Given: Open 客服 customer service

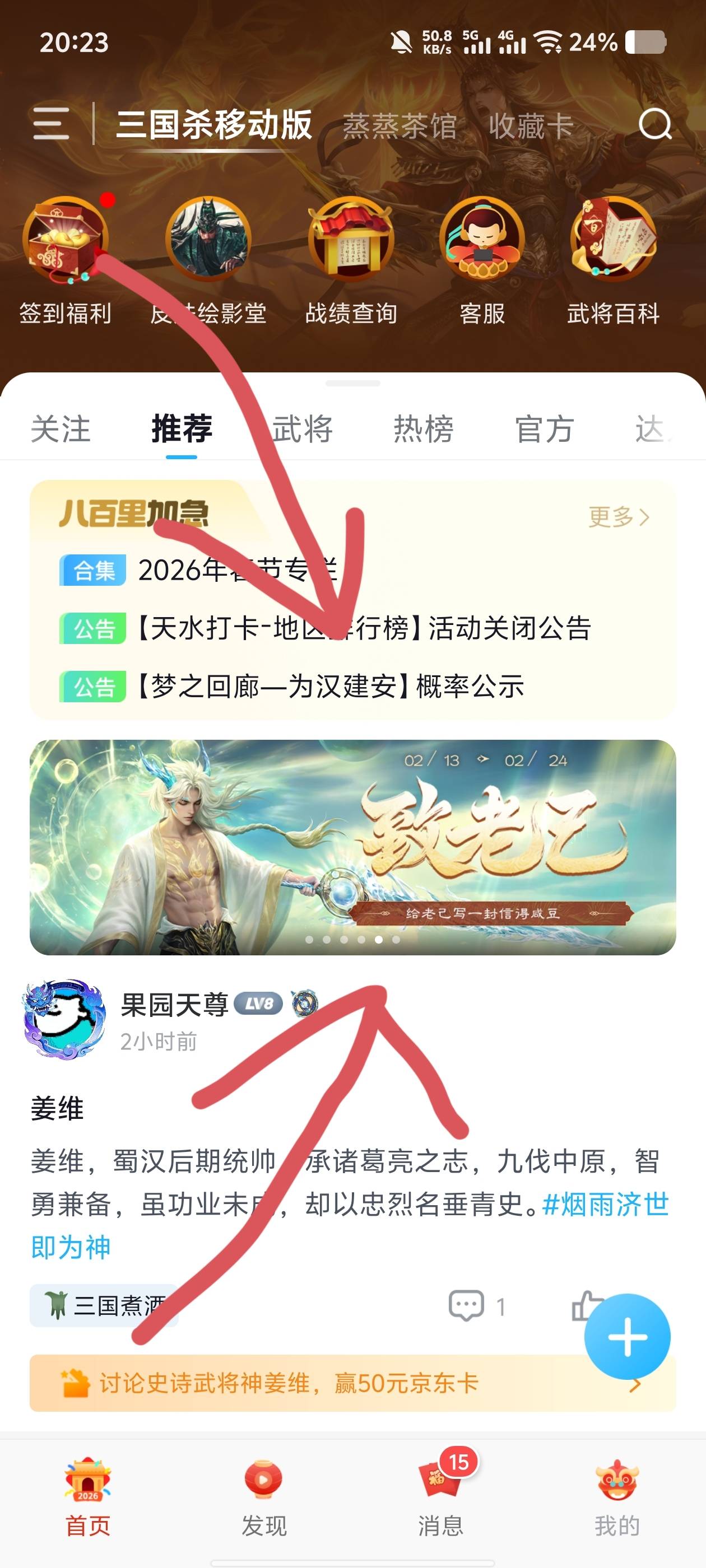Looking at the screenshot, I should (482, 240).
